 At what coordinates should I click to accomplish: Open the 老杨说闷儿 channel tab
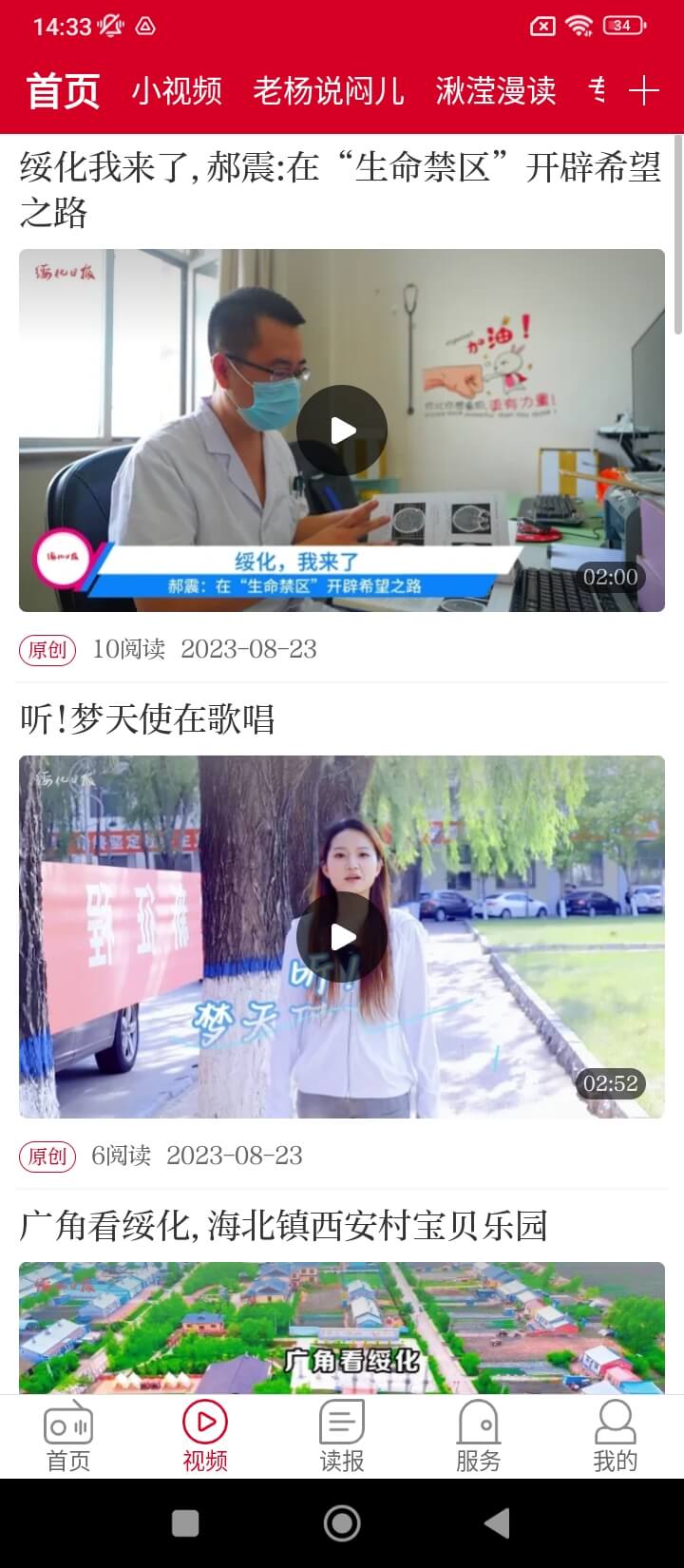pos(329,91)
